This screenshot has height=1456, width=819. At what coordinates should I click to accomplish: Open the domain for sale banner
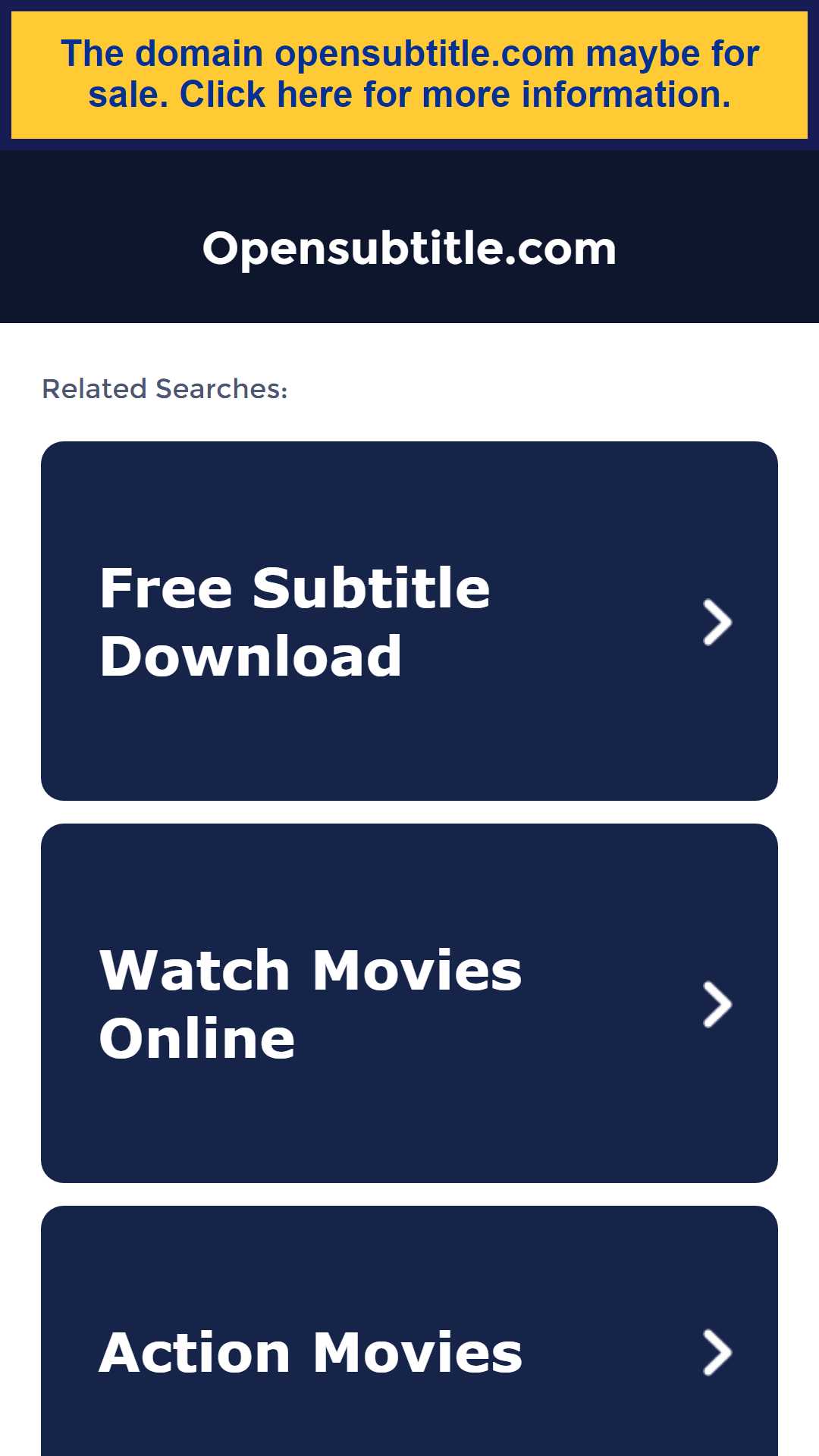pos(409,74)
